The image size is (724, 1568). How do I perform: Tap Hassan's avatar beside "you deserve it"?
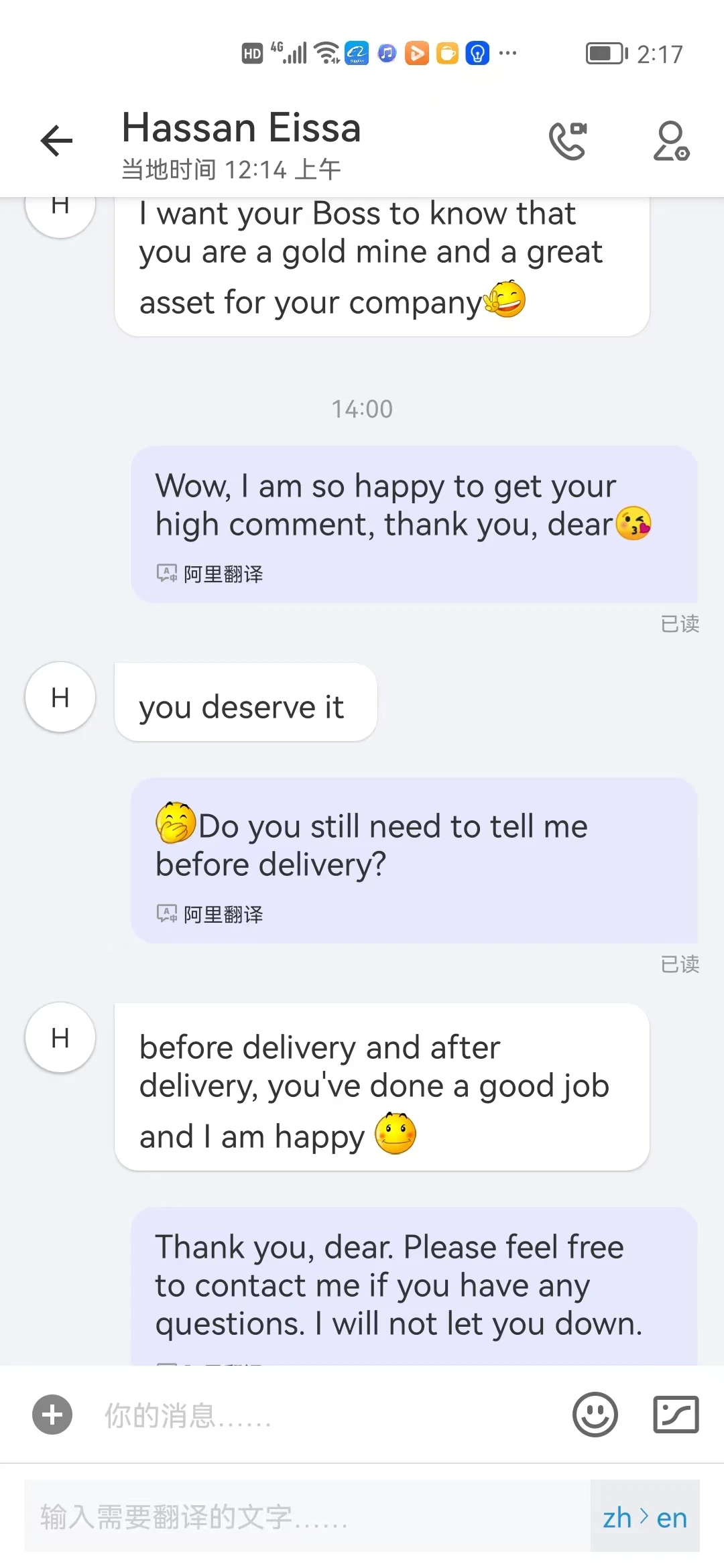[60, 697]
